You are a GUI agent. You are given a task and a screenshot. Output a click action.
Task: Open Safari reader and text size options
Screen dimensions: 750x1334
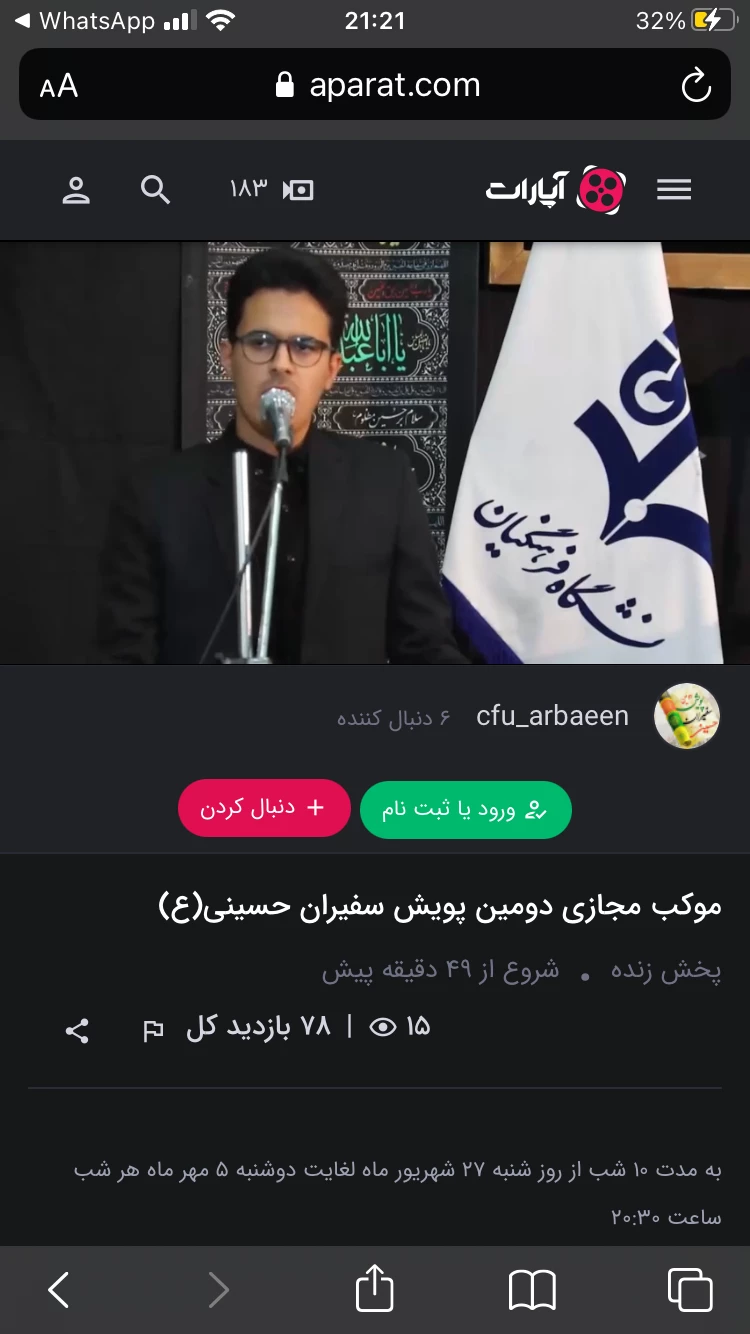pos(59,86)
